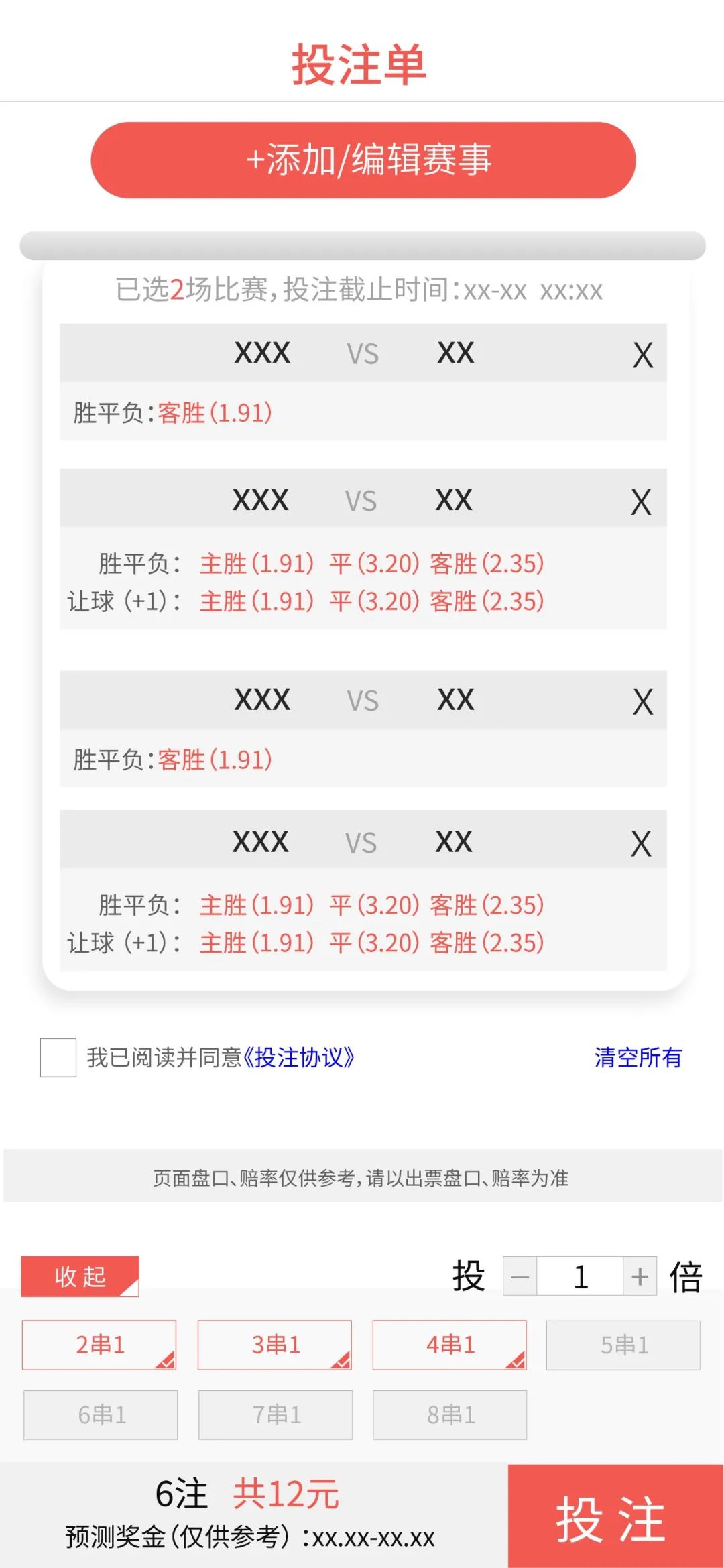
Task: Open the 《投注协议》 link
Action: pos(298,1057)
